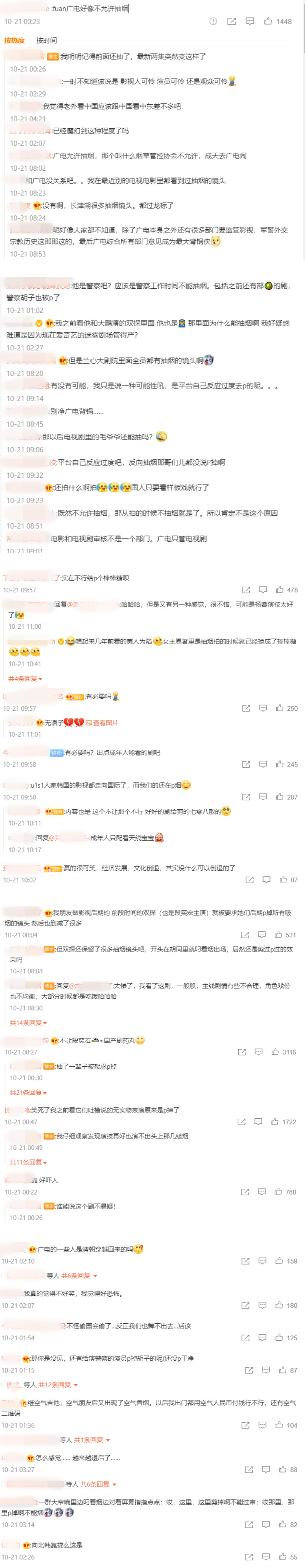Select the 按热度 sorting tab

[x=15, y=40]
